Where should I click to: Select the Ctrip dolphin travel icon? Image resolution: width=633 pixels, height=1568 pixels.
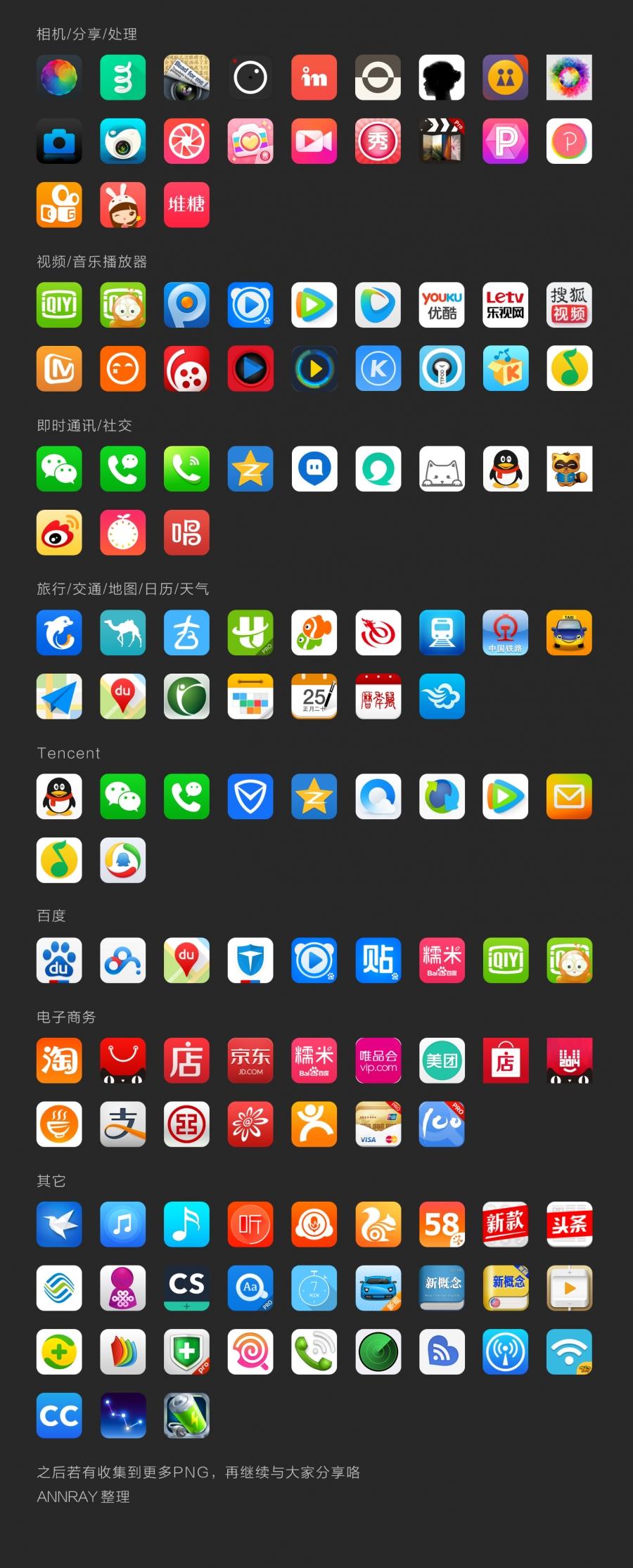tap(59, 633)
